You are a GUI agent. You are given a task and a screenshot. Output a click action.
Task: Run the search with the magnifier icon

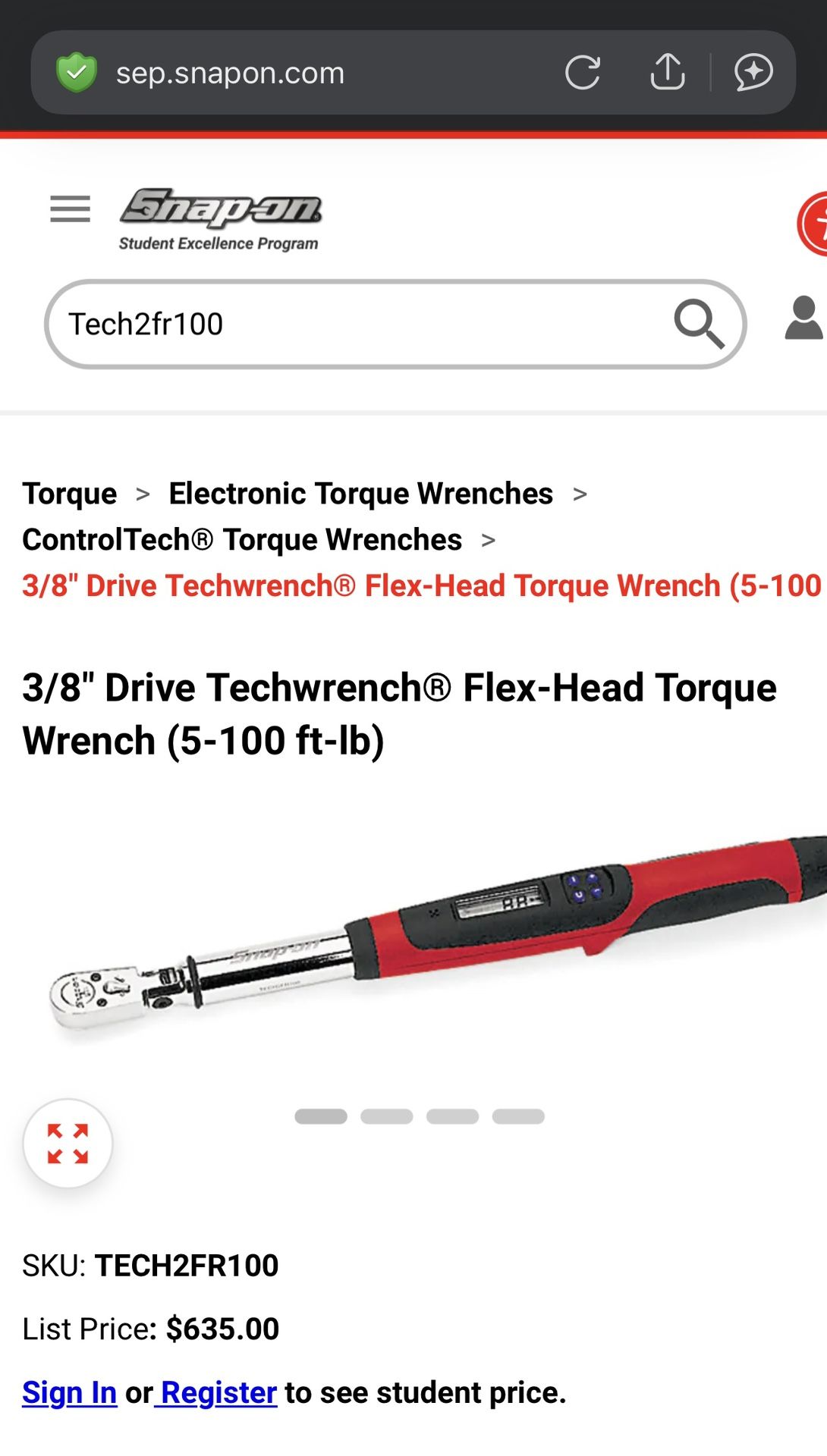699,325
